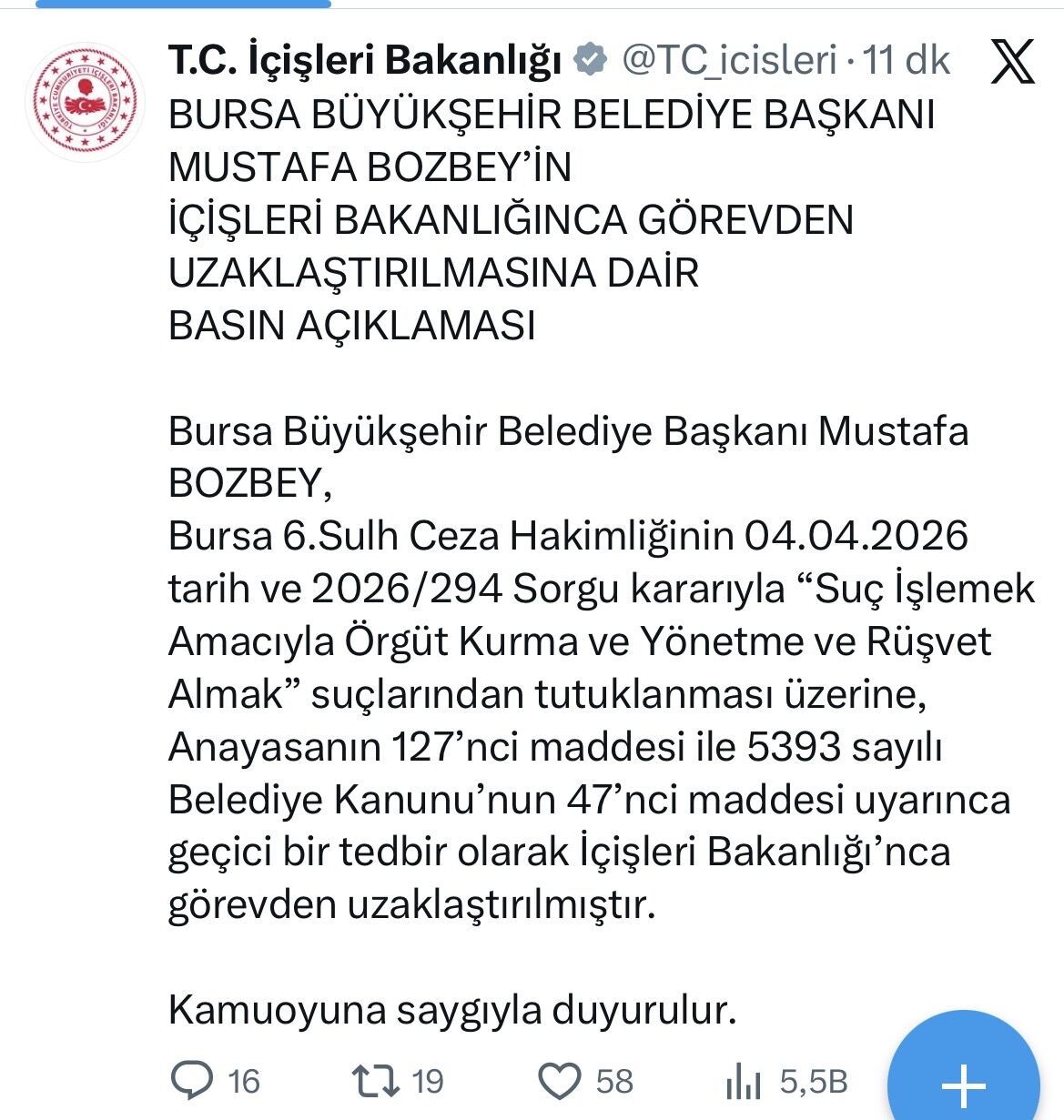The height and width of the screenshot is (1120, 1064).
Task: Open the @TC_icisleri account handle
Action: (x=730, y=60)
